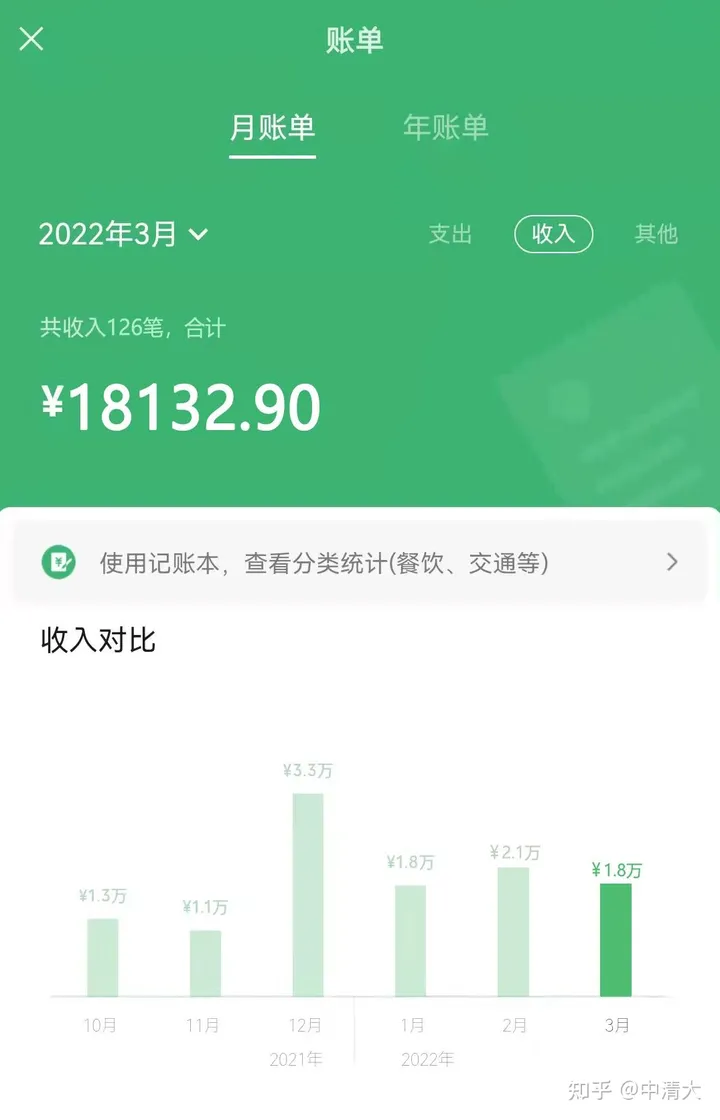Tap the 2月 bar labeled ¥2.1万
This screenshot has height=1120, width=720.
[514, 930]
